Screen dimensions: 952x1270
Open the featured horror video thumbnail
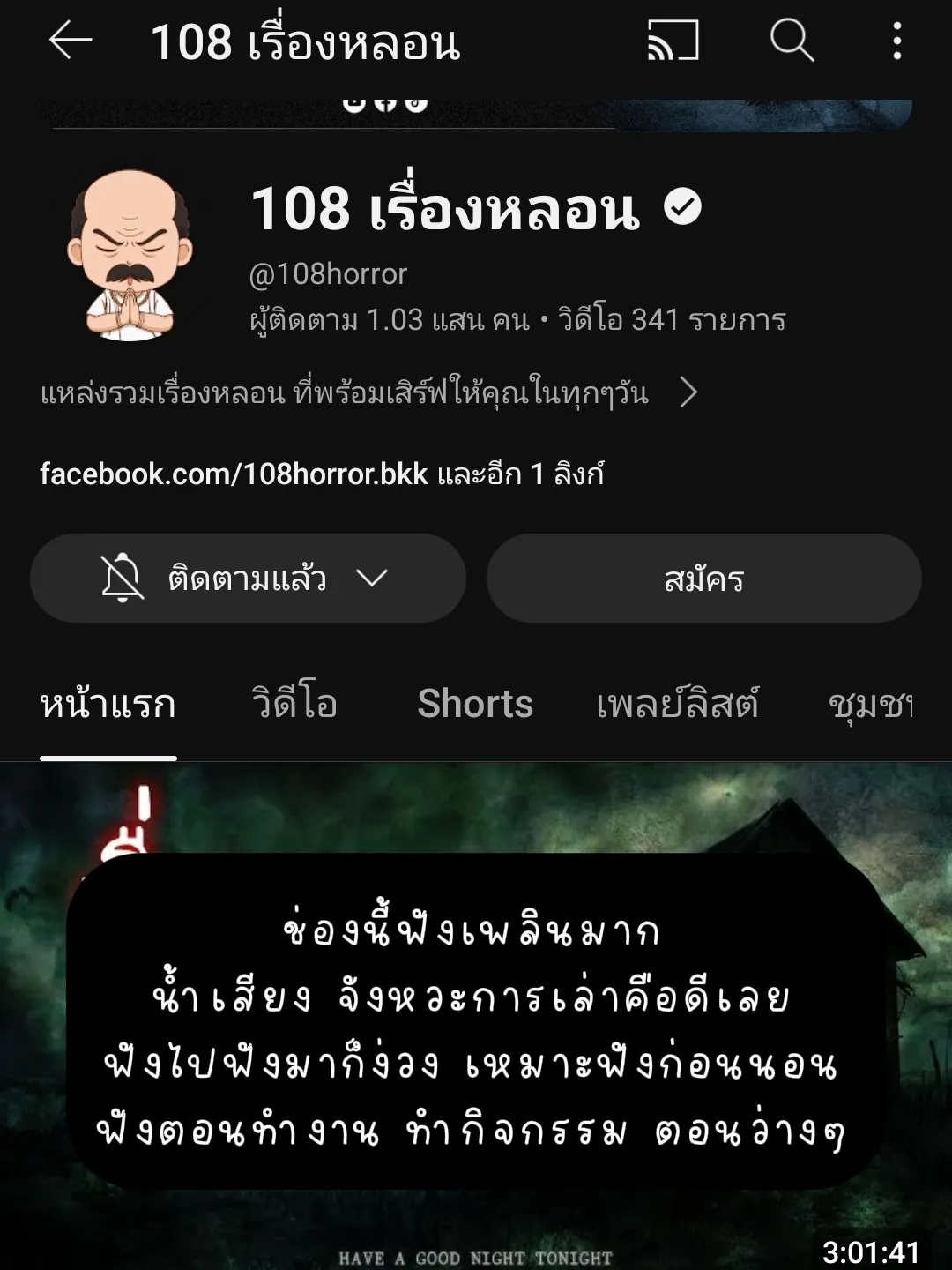point(476,1014)
